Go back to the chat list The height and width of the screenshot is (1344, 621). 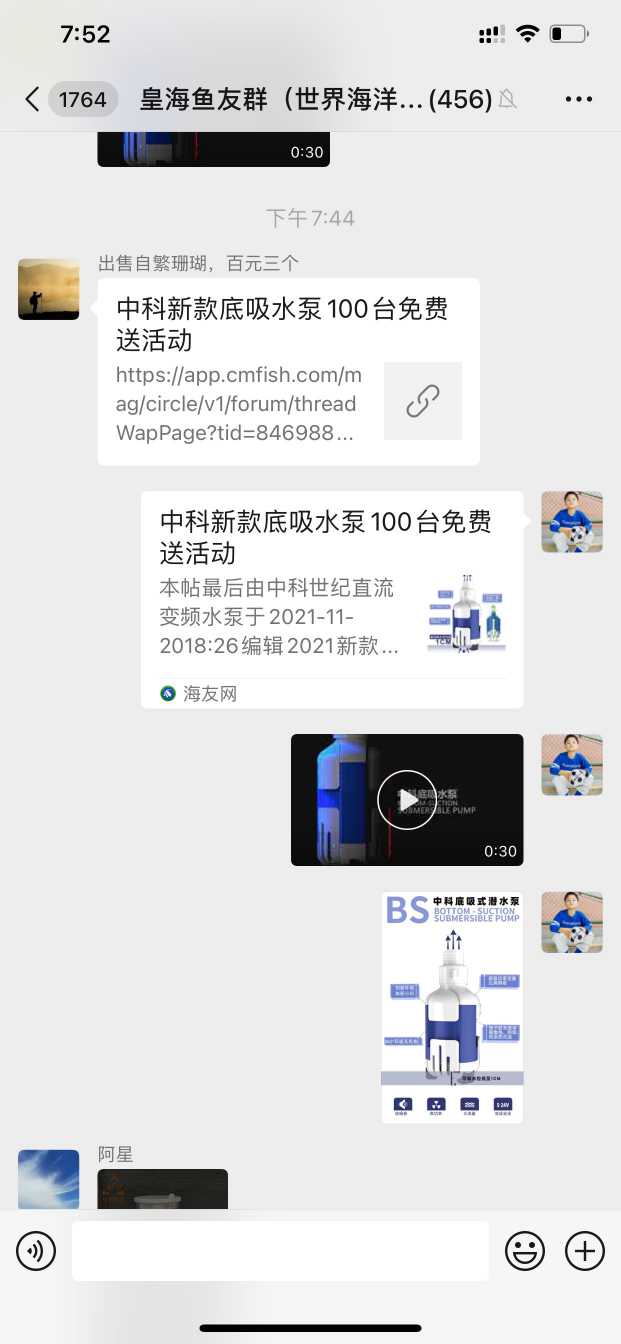(33, 99)
